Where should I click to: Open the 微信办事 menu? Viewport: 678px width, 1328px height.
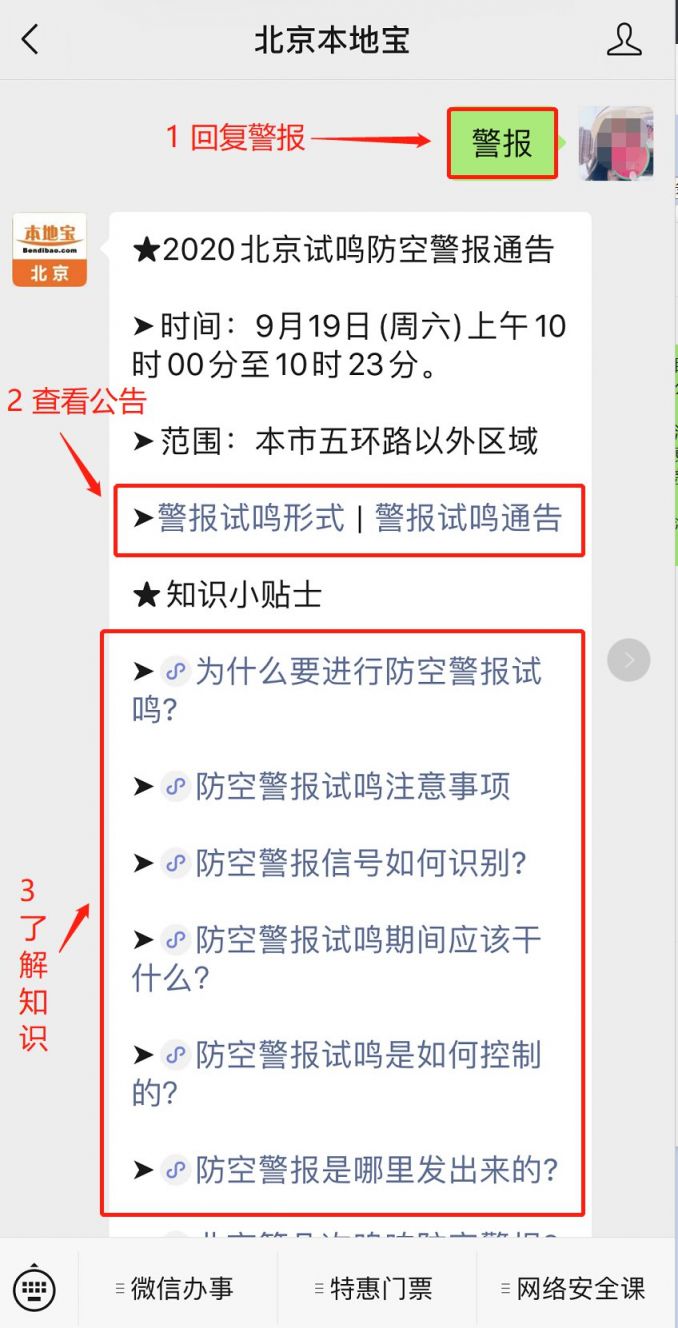[x=179, y=1288]
